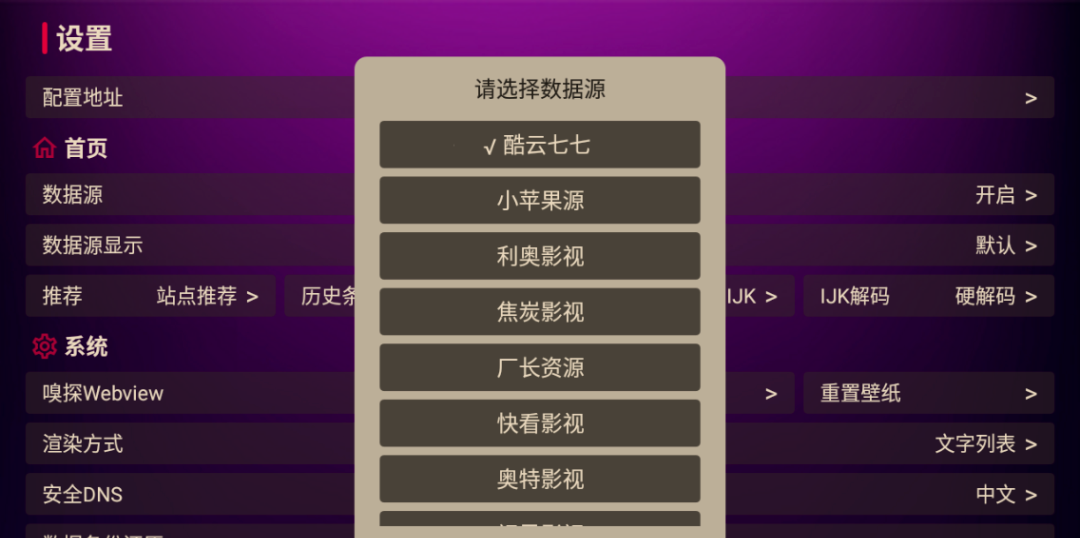
Task: Choose 小苹果源 as the data source
Action: click(539, 200)
